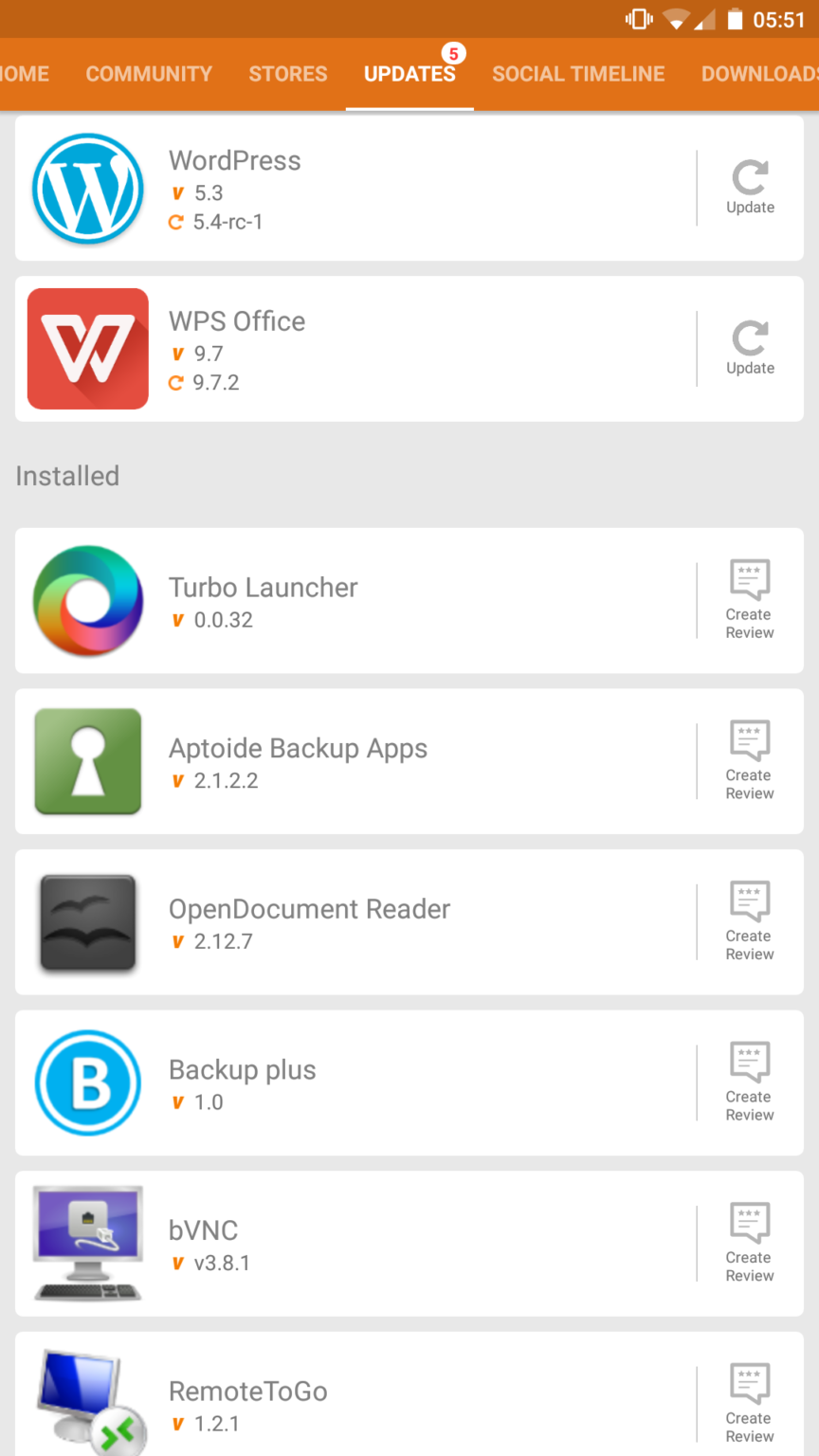Image resolution: width=819 pixels, height=1456 pixels.
Task: Update WPS Office
Action: pos(750,349)
